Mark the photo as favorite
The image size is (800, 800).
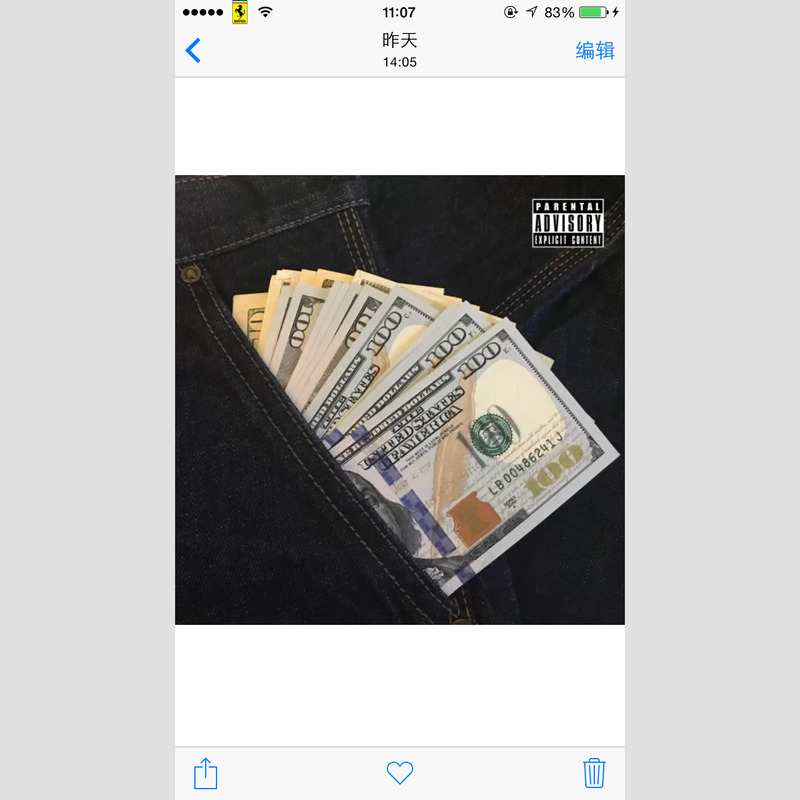400,773
